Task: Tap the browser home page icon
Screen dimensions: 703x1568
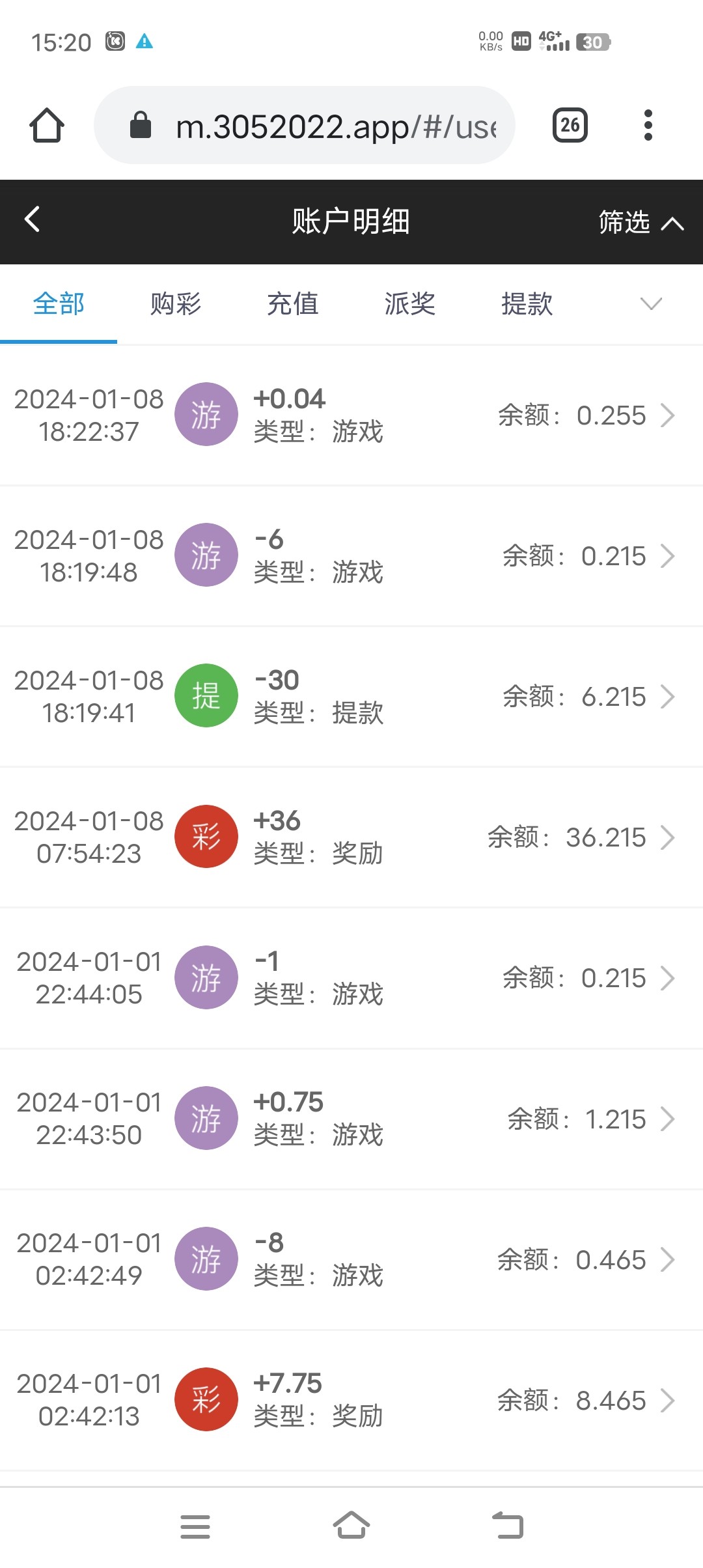Action: tap(47, 125)
